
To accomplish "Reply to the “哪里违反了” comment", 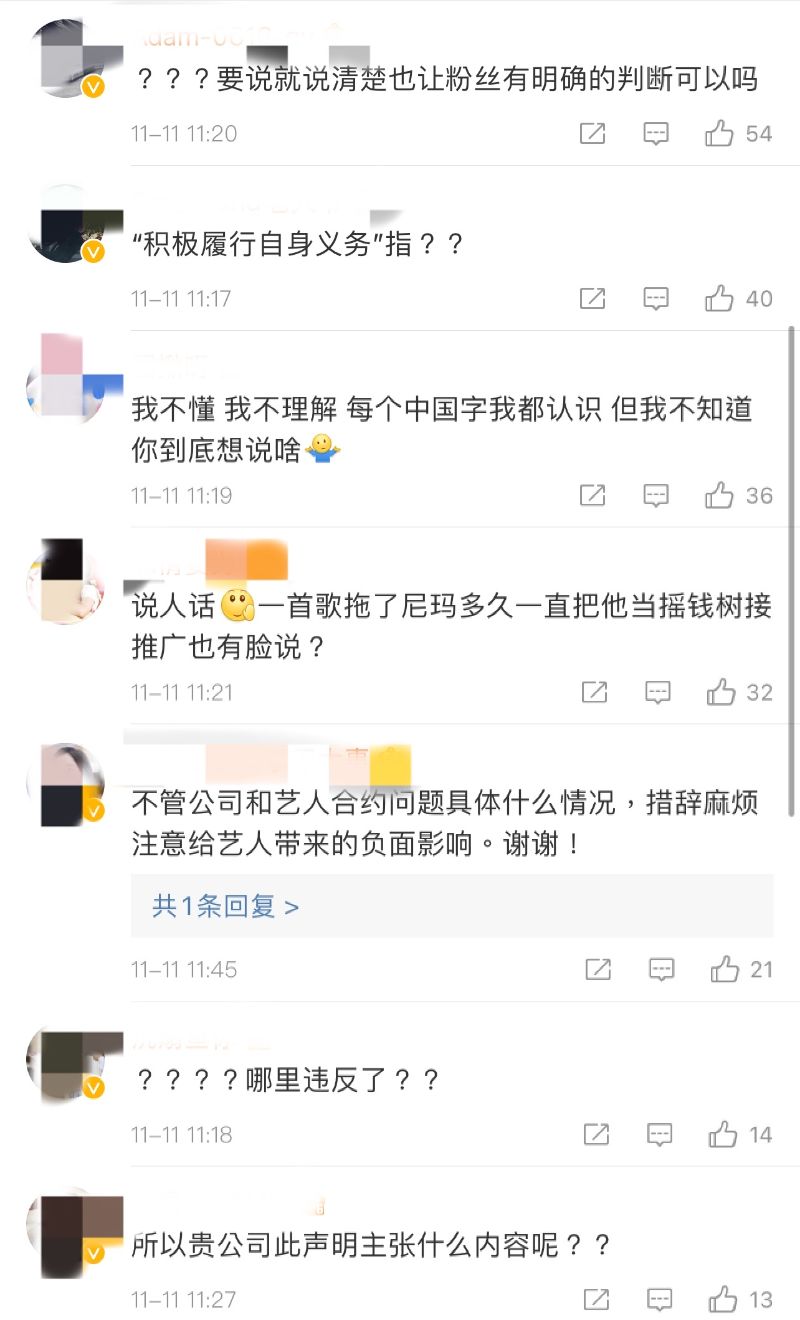I will coord(659,1134).
